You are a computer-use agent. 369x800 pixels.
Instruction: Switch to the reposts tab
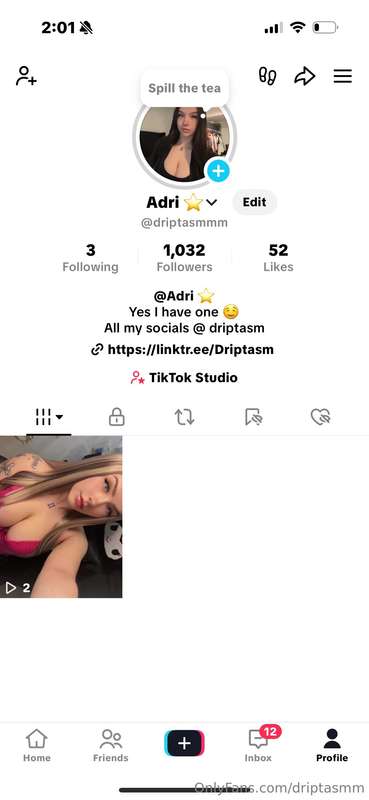184,417
